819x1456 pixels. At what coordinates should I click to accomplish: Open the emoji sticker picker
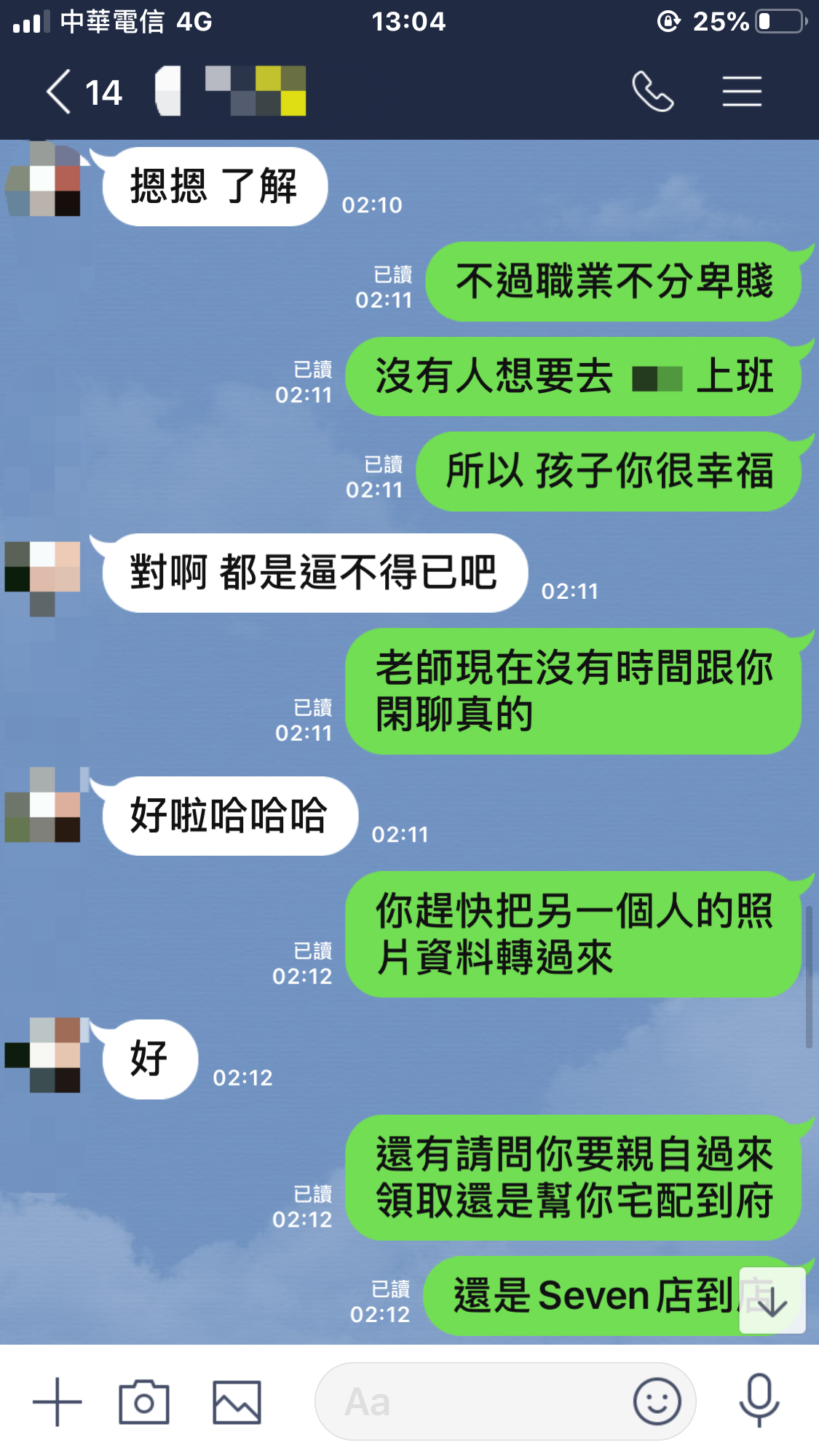coord(657,1401)
